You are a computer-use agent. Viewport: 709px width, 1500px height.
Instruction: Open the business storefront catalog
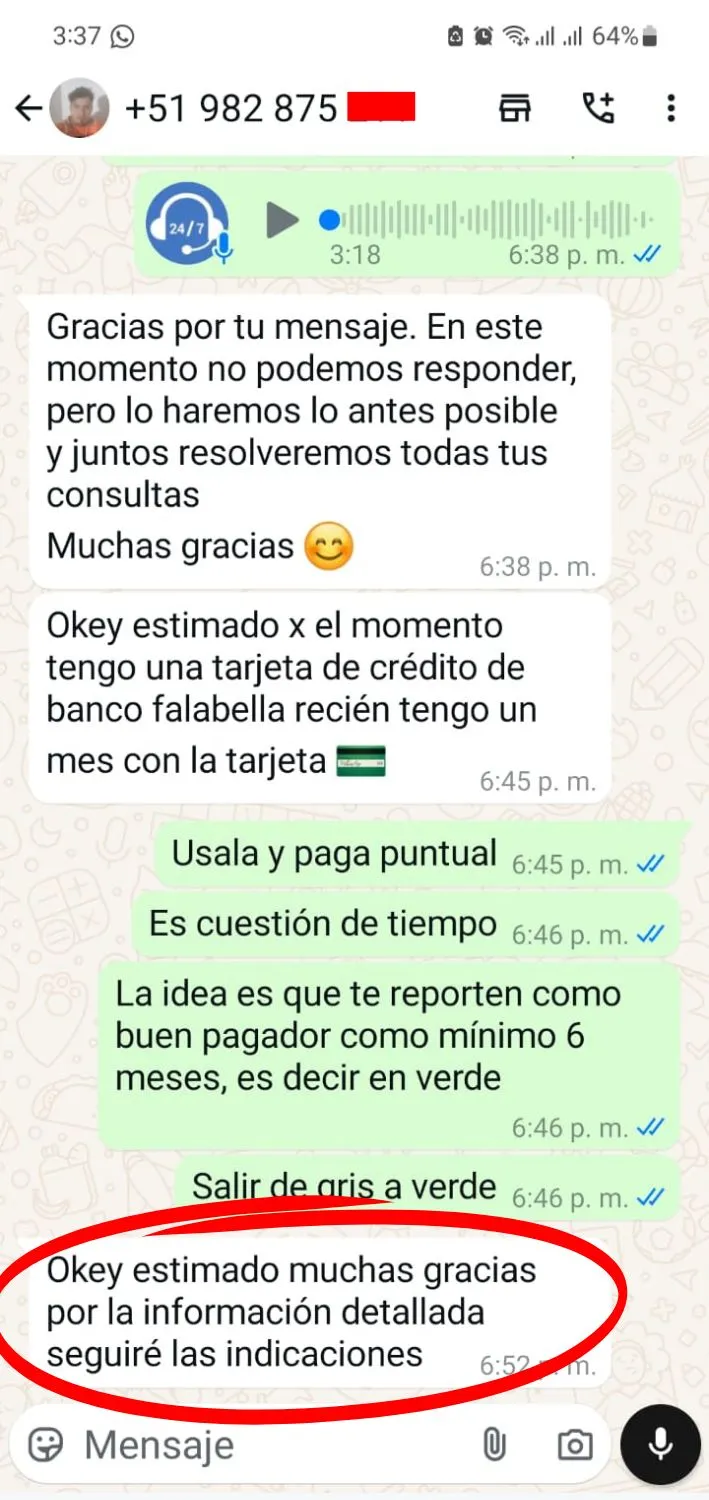click(x=515, y=108)
